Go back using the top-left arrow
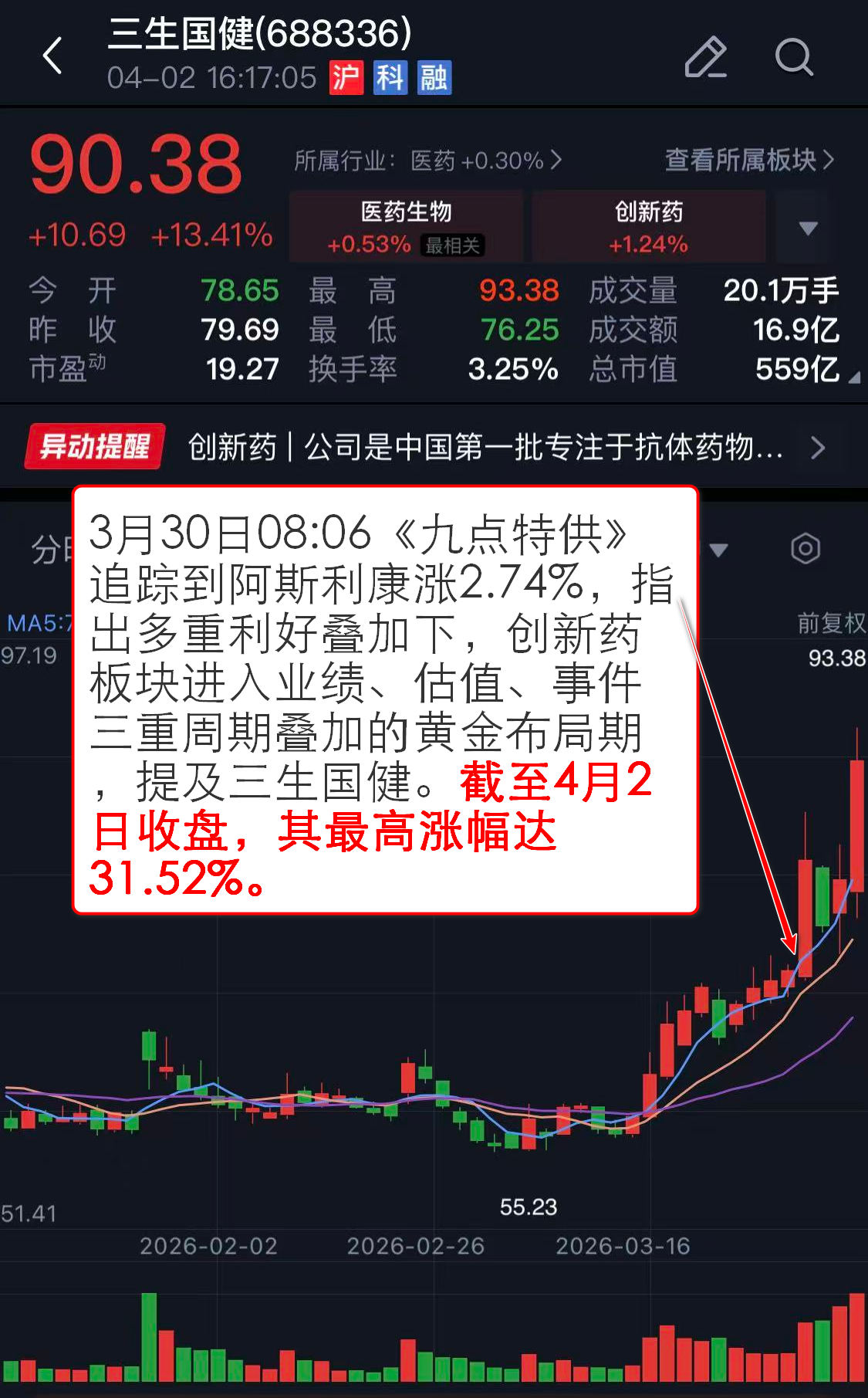868x1398 pixels. (52, 56)
